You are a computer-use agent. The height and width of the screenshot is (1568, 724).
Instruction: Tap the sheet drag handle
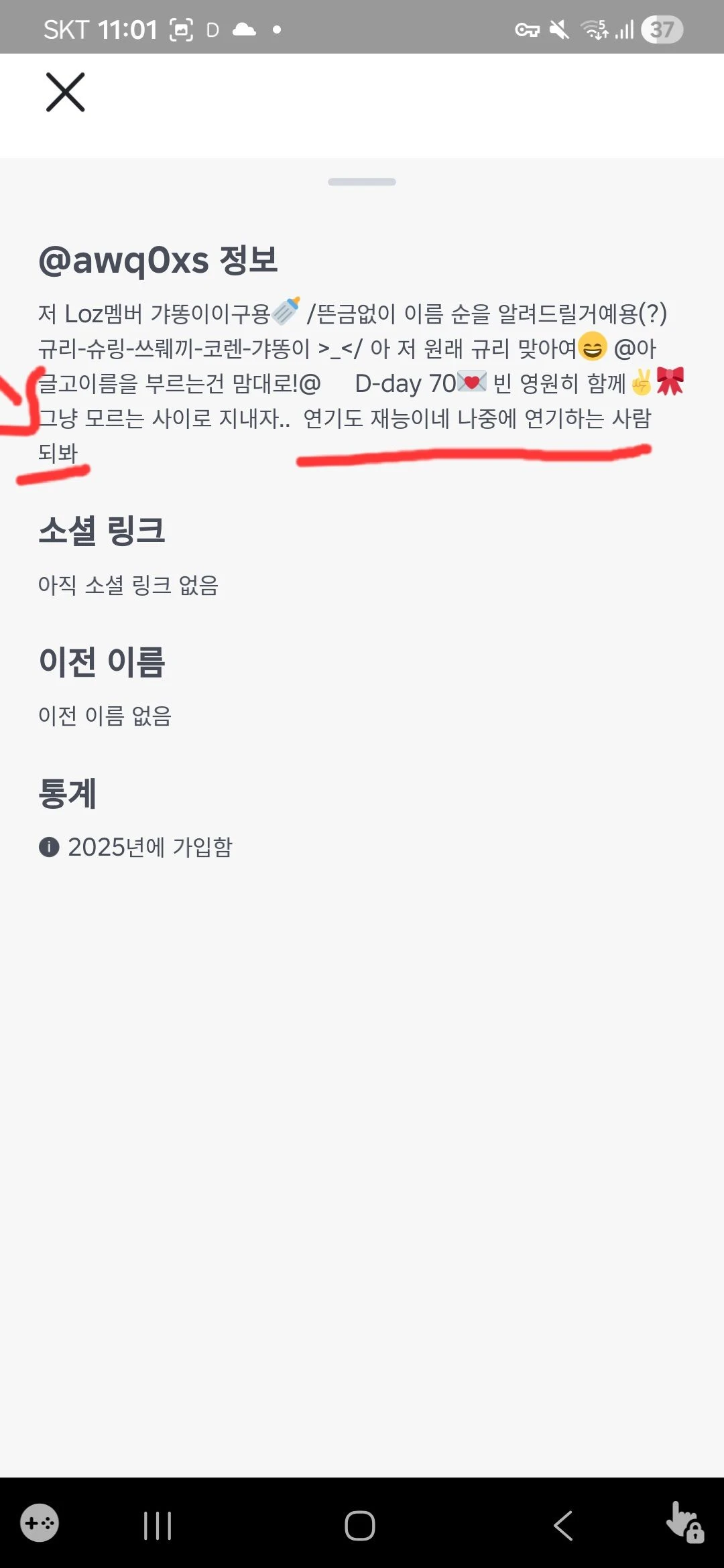coord(361,182)
